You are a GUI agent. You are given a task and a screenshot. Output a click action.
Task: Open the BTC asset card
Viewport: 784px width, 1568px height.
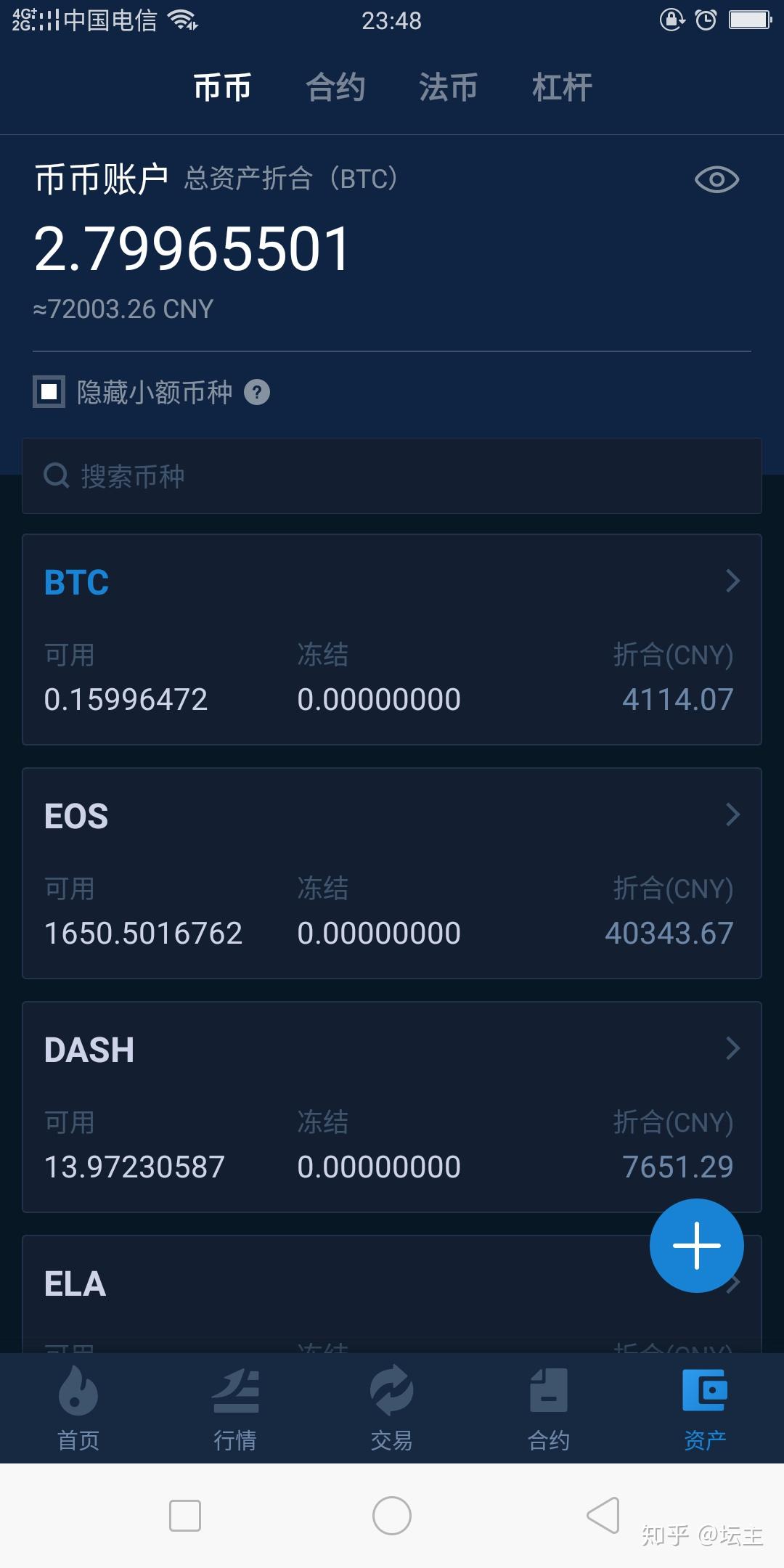[392, 639]
